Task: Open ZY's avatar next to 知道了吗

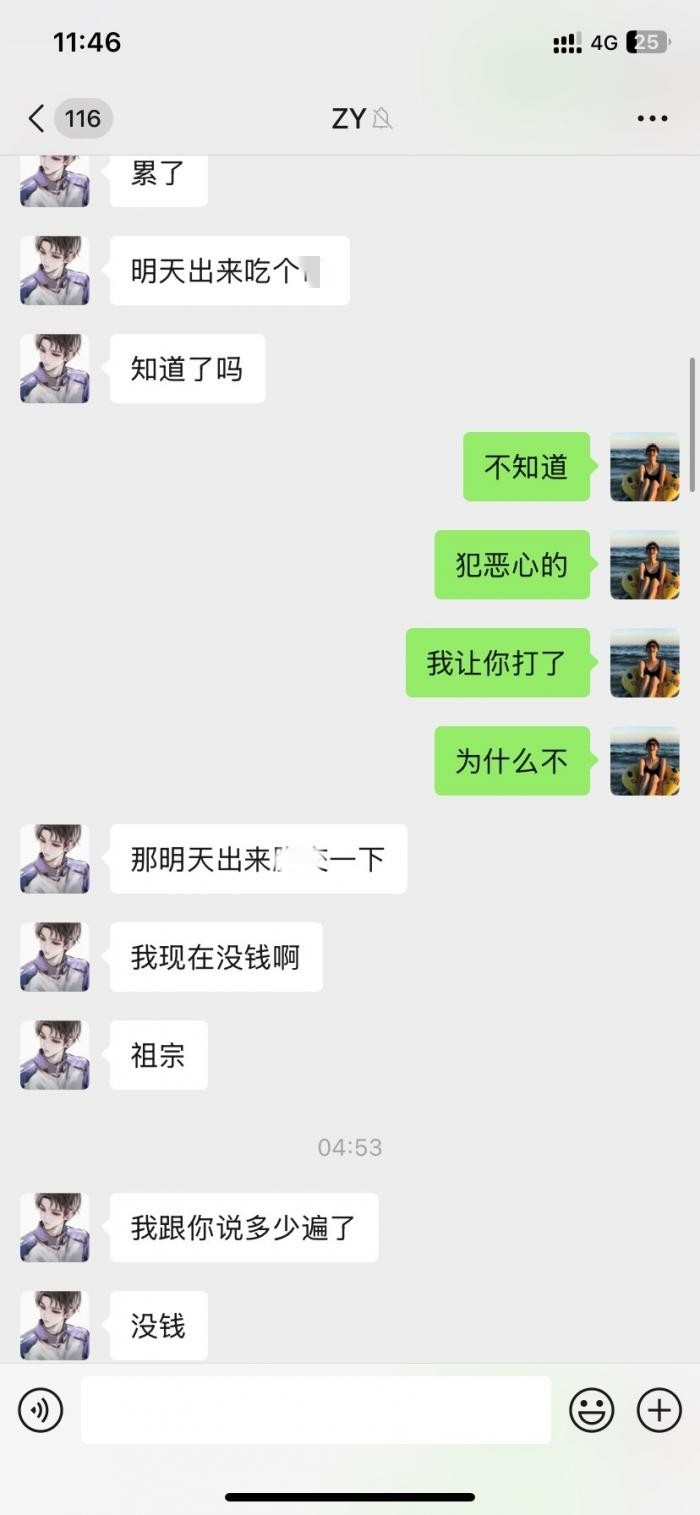Action: (x=55, y=369)
